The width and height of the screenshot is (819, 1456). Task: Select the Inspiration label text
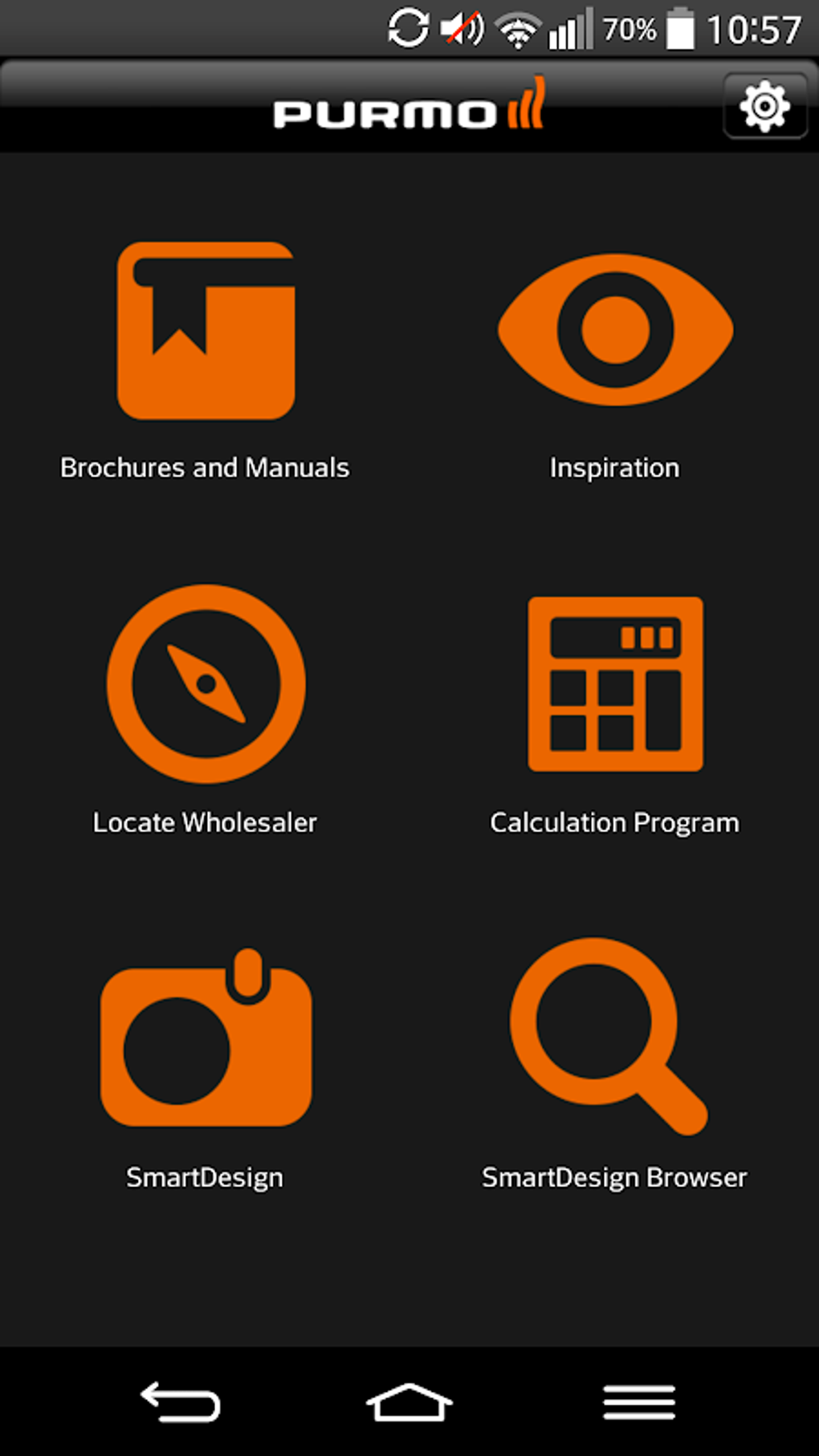click(x=614, y=467)
